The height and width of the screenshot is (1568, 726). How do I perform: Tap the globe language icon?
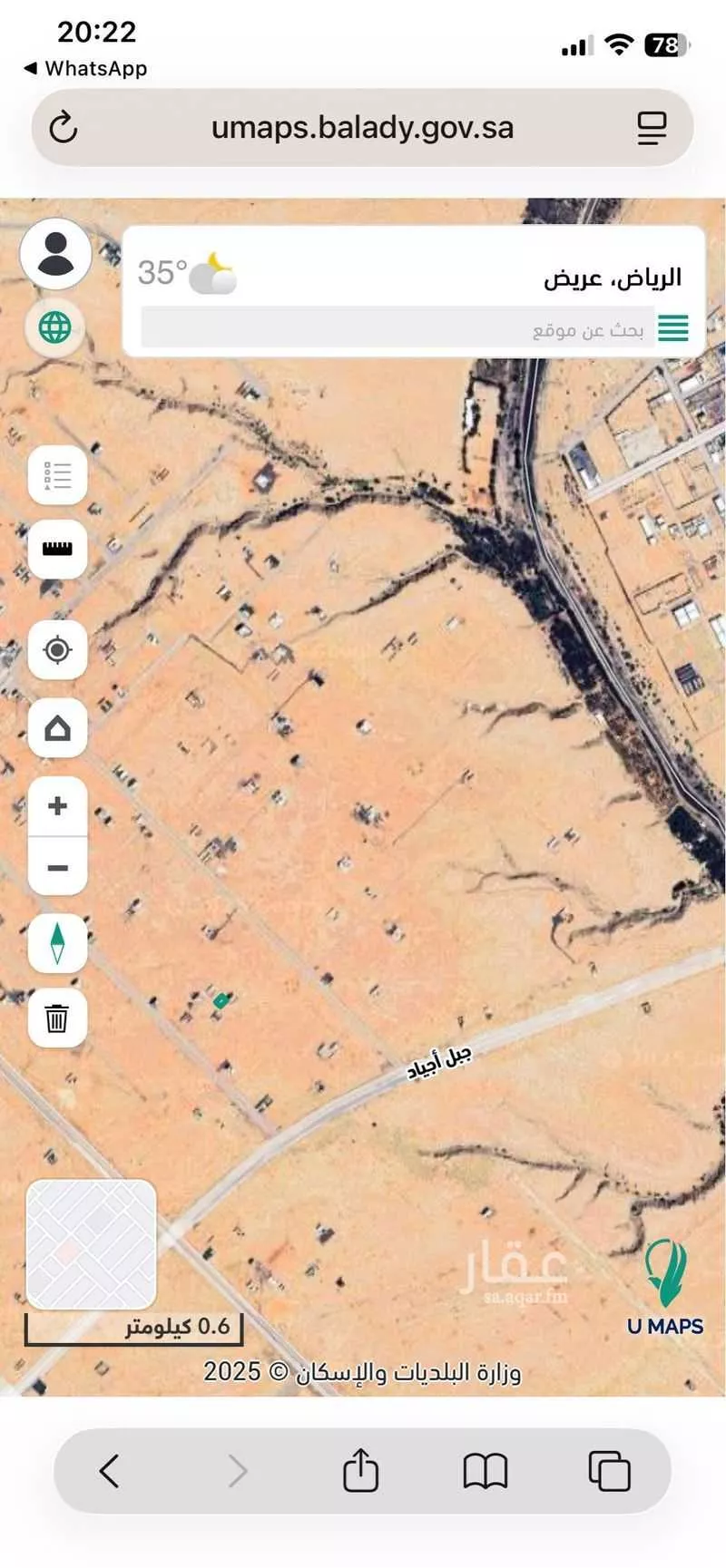(x=55, y=327)
